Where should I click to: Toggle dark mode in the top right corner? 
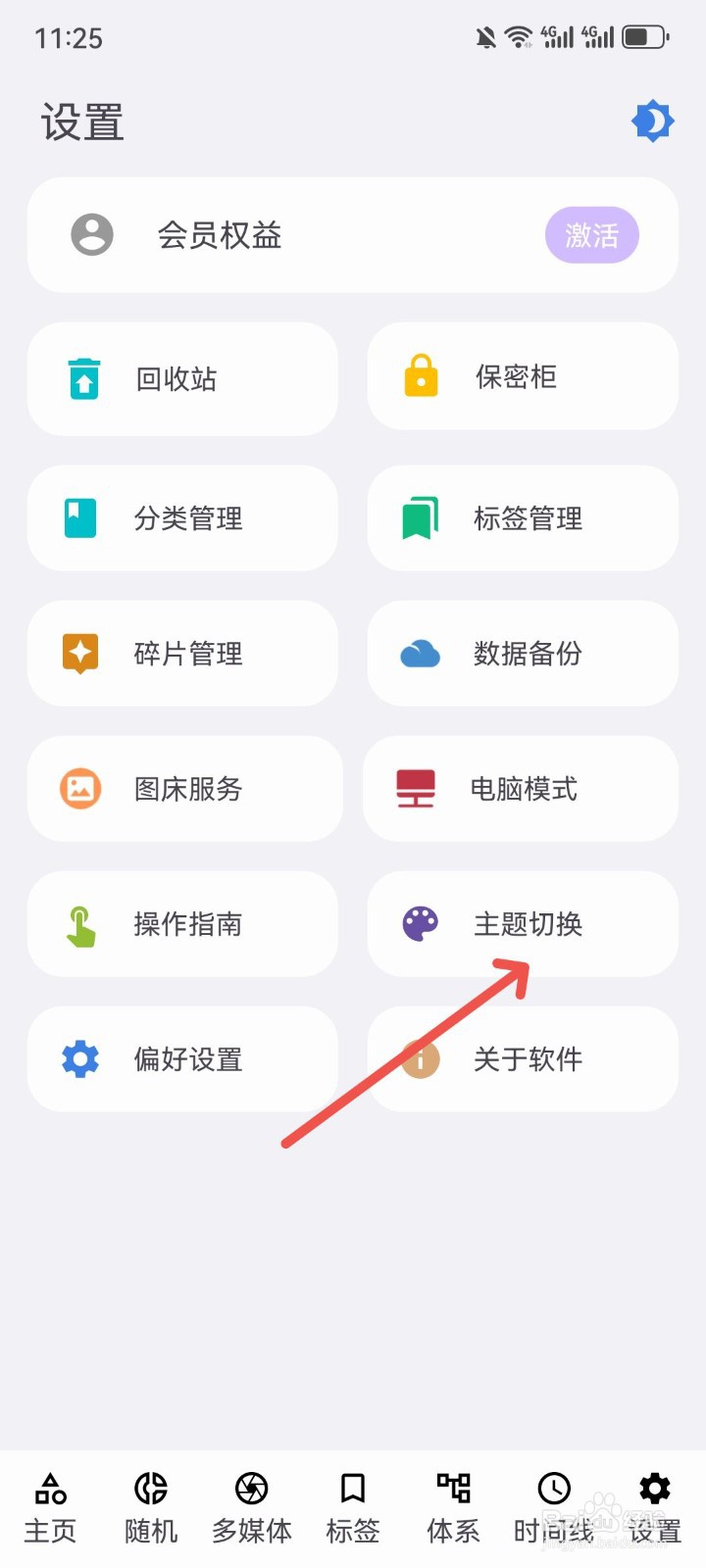coord(653,121)
